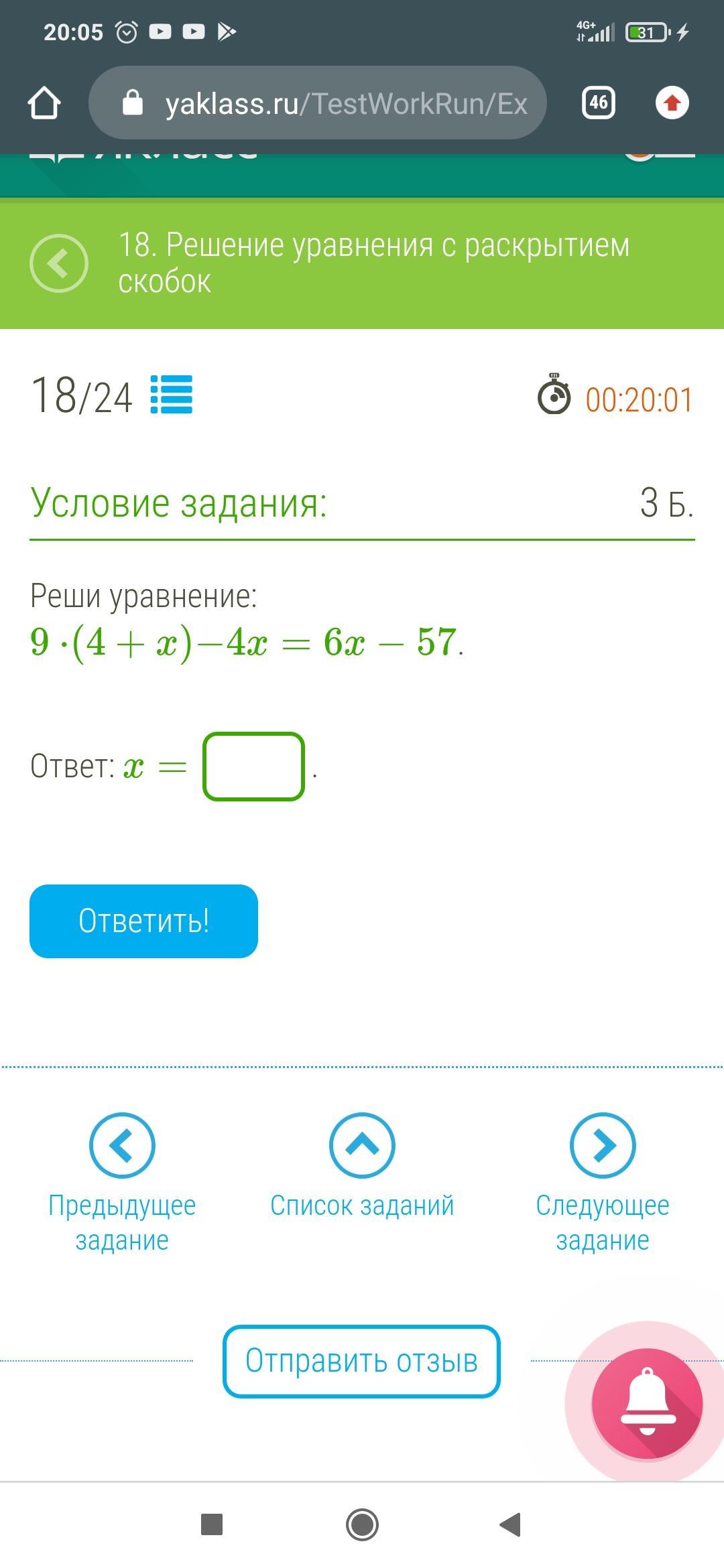The height and width of the screenshot is (1568, 724).
Task: Open system recent apps square button
Action: [x=212, y=1524]
